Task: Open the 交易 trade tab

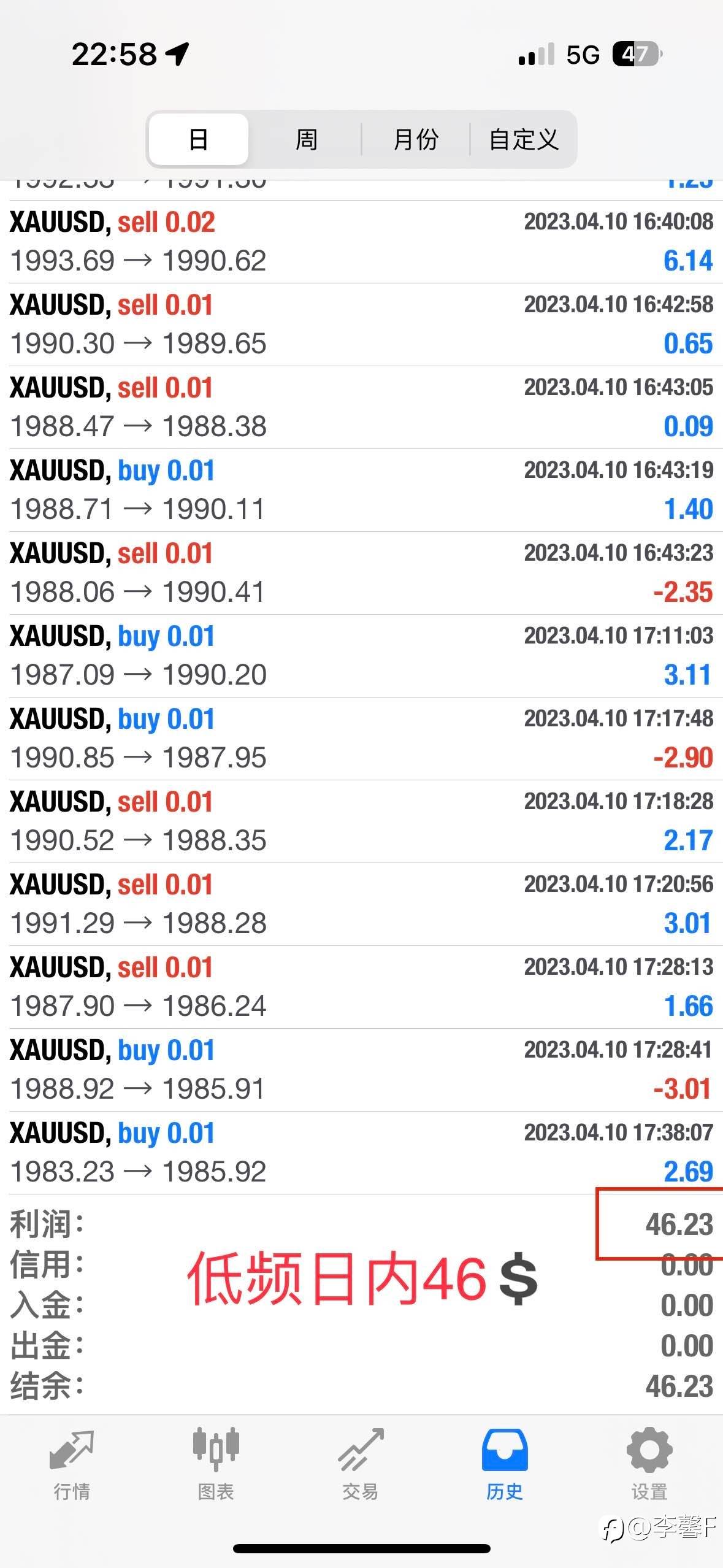Action: (361, 1465)
